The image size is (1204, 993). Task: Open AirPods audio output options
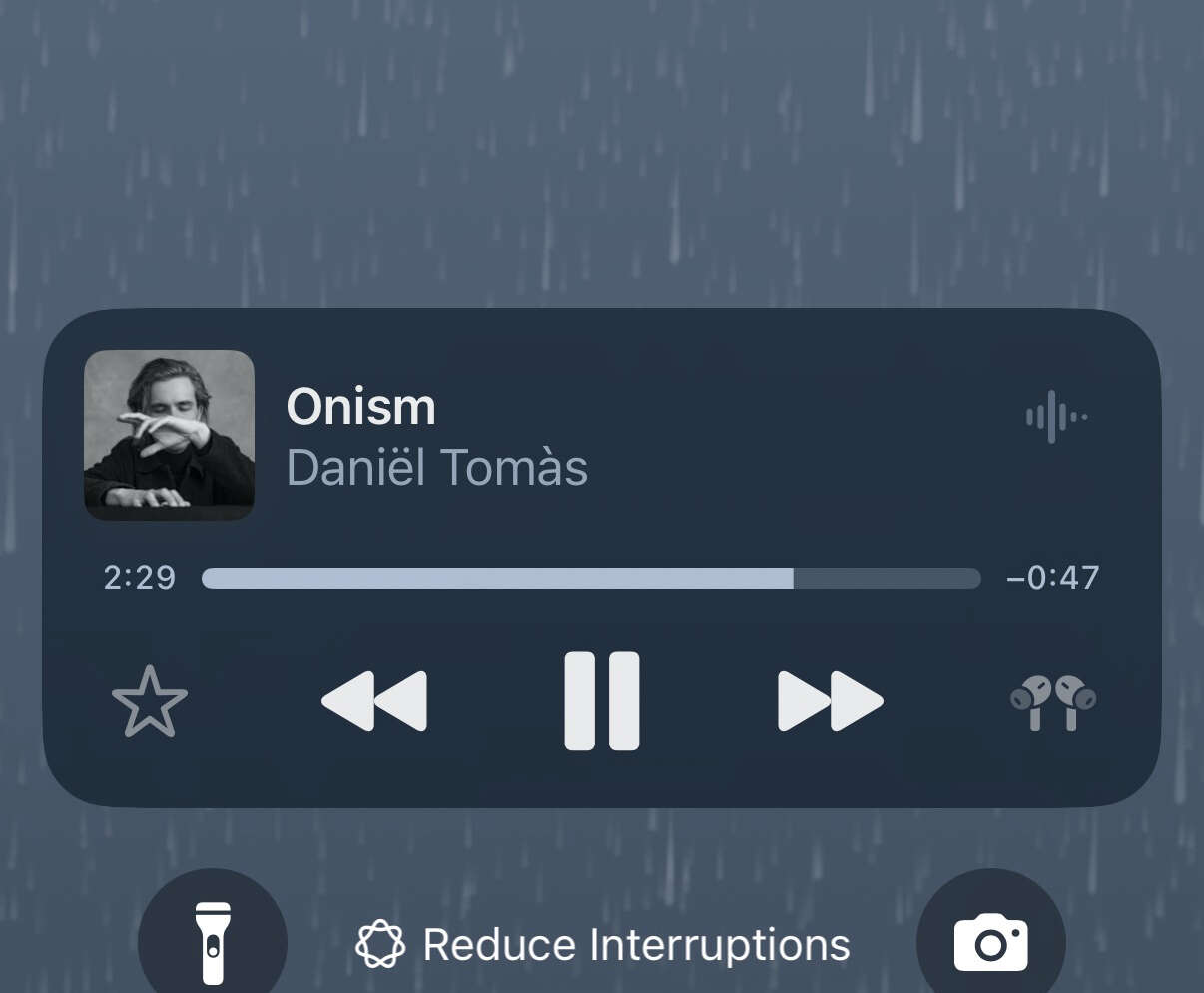click(1052, 703)
